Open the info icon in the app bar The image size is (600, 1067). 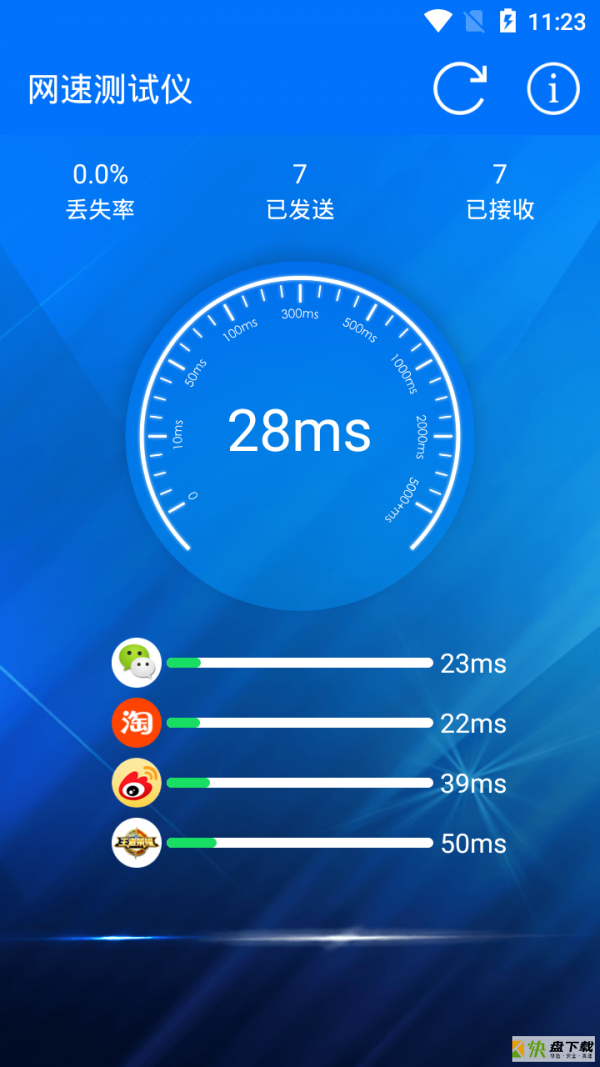(x=553, y=90)
